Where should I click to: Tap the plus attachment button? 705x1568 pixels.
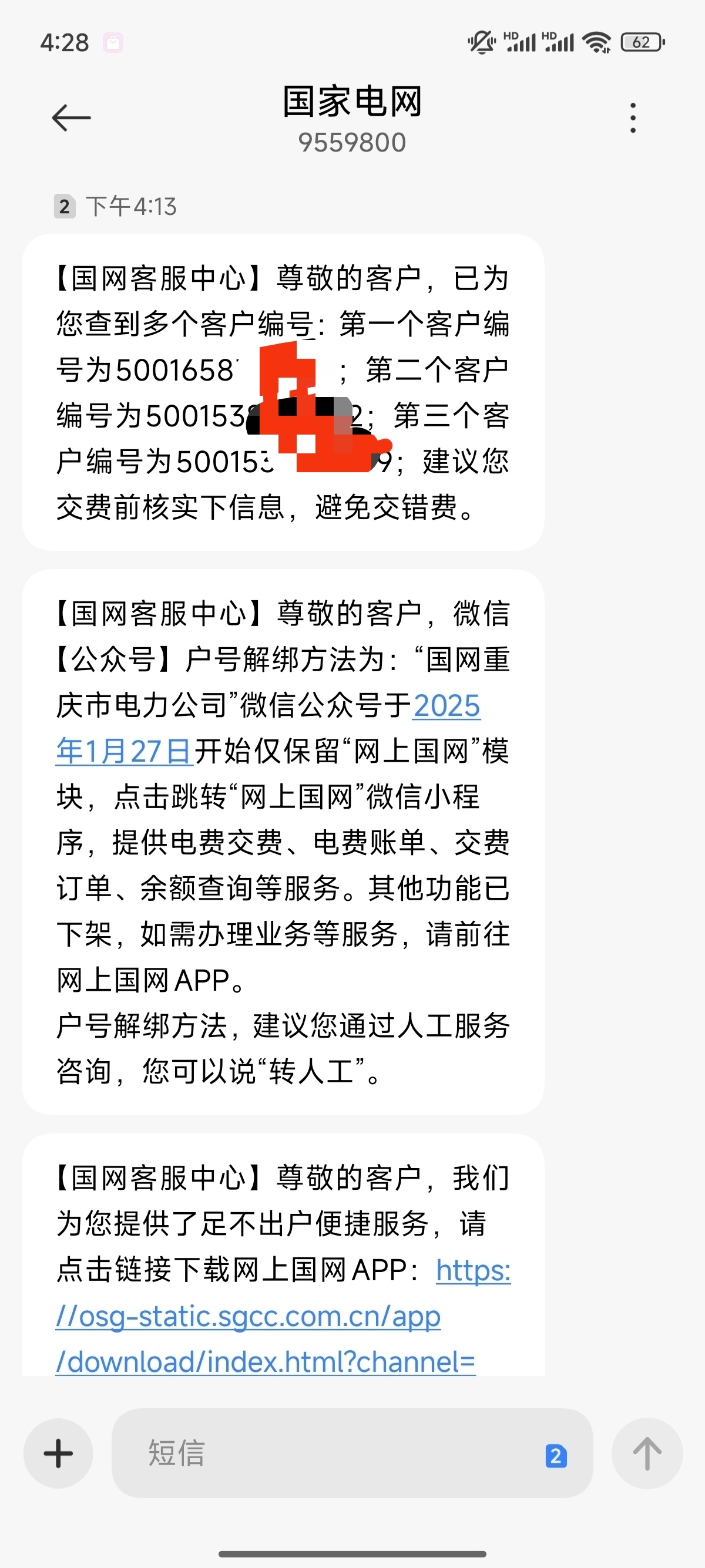tap(58, 1453)
